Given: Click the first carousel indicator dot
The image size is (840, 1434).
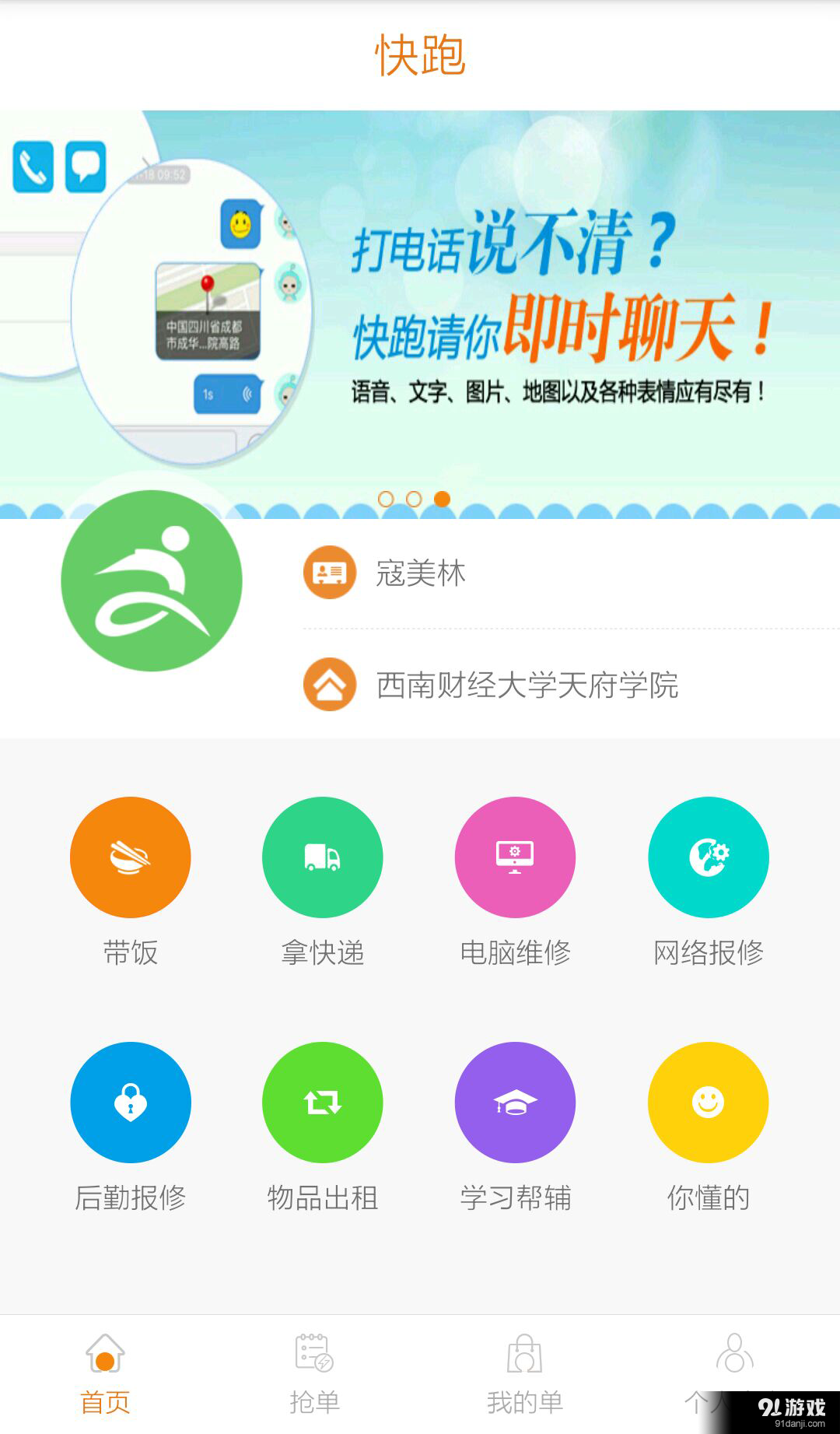Looking at the screenshot, I should 384,500.
